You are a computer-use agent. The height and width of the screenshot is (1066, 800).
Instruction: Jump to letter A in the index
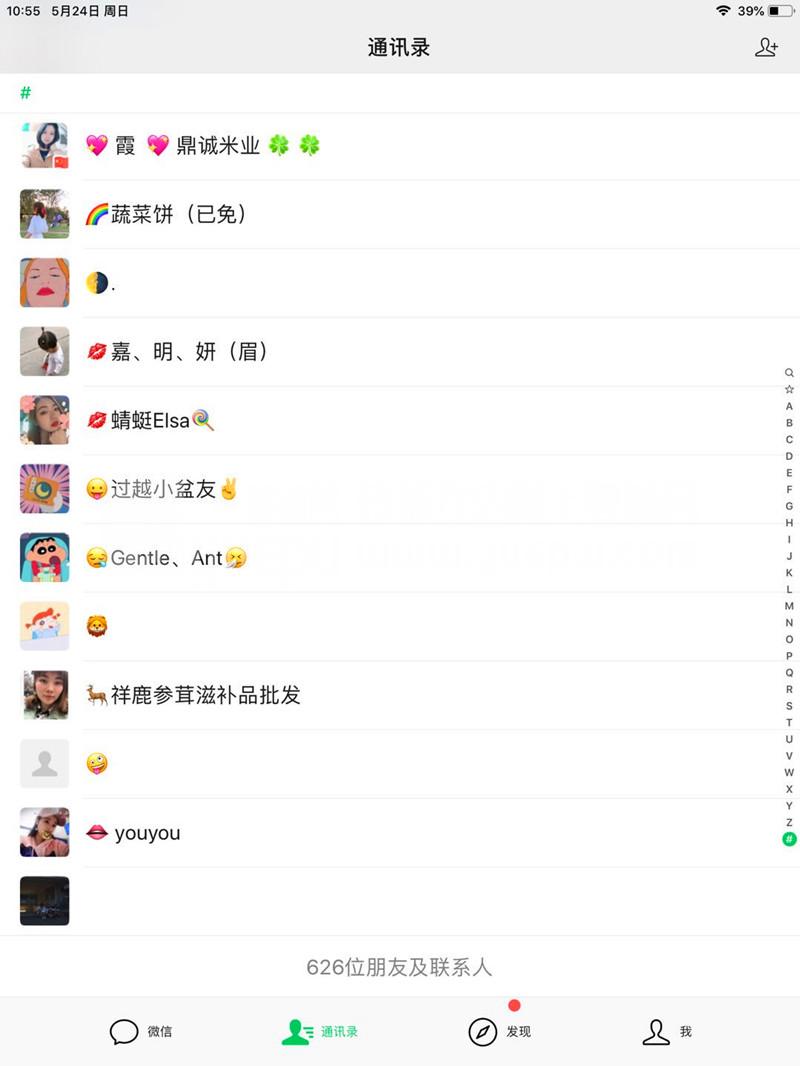click(x=789, y=406)
